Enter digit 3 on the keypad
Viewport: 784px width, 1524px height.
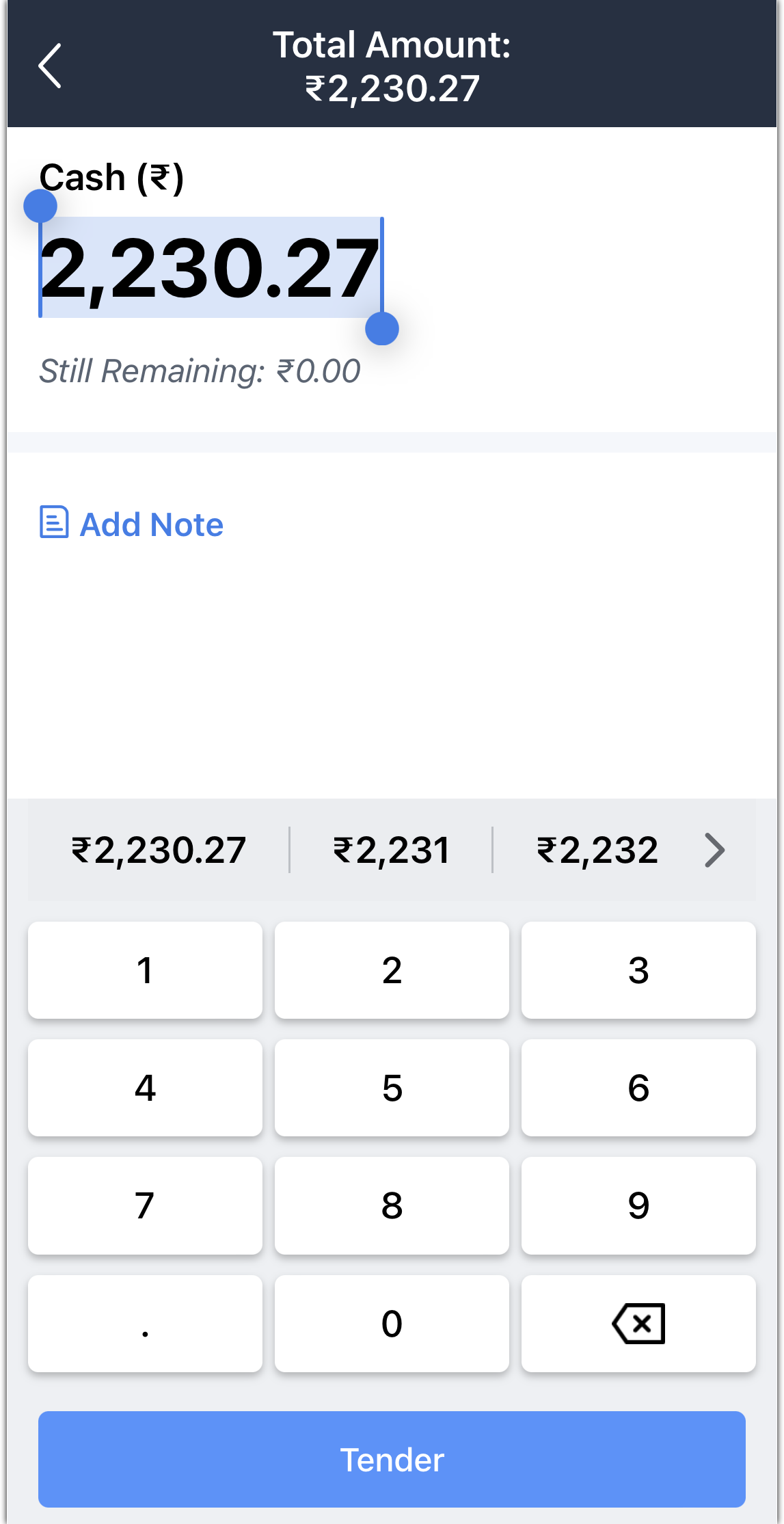click(x=638, y=970)
